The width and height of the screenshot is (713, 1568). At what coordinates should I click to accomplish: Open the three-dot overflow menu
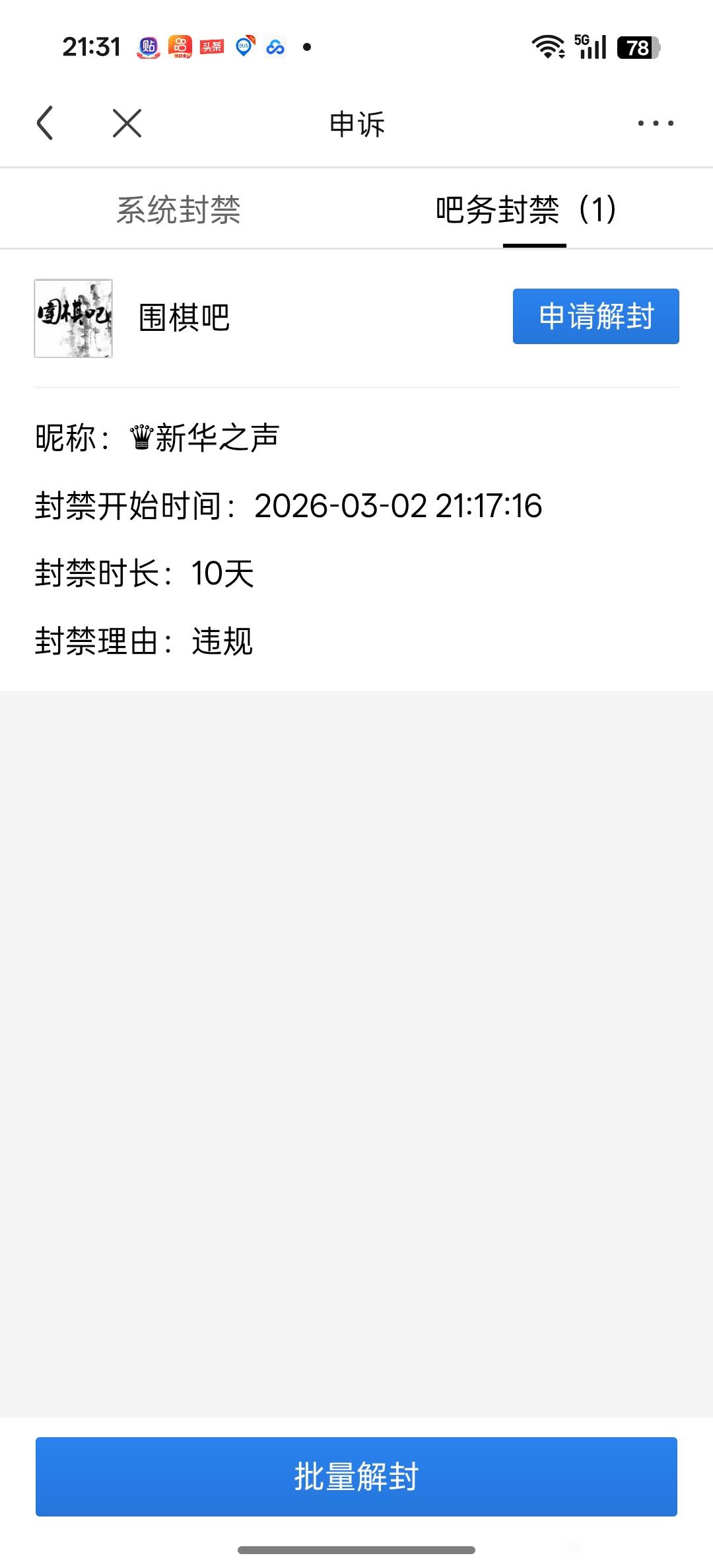coord(655,124)
